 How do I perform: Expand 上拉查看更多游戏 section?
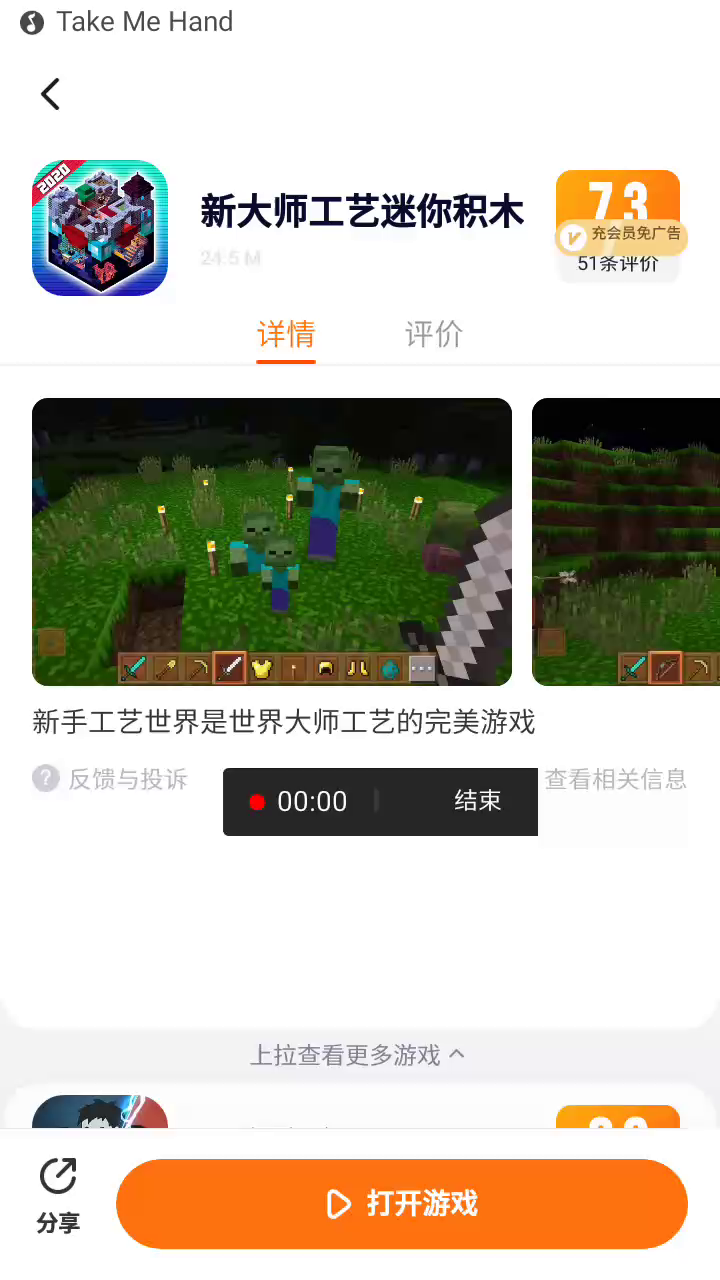tap(358, 1055)
